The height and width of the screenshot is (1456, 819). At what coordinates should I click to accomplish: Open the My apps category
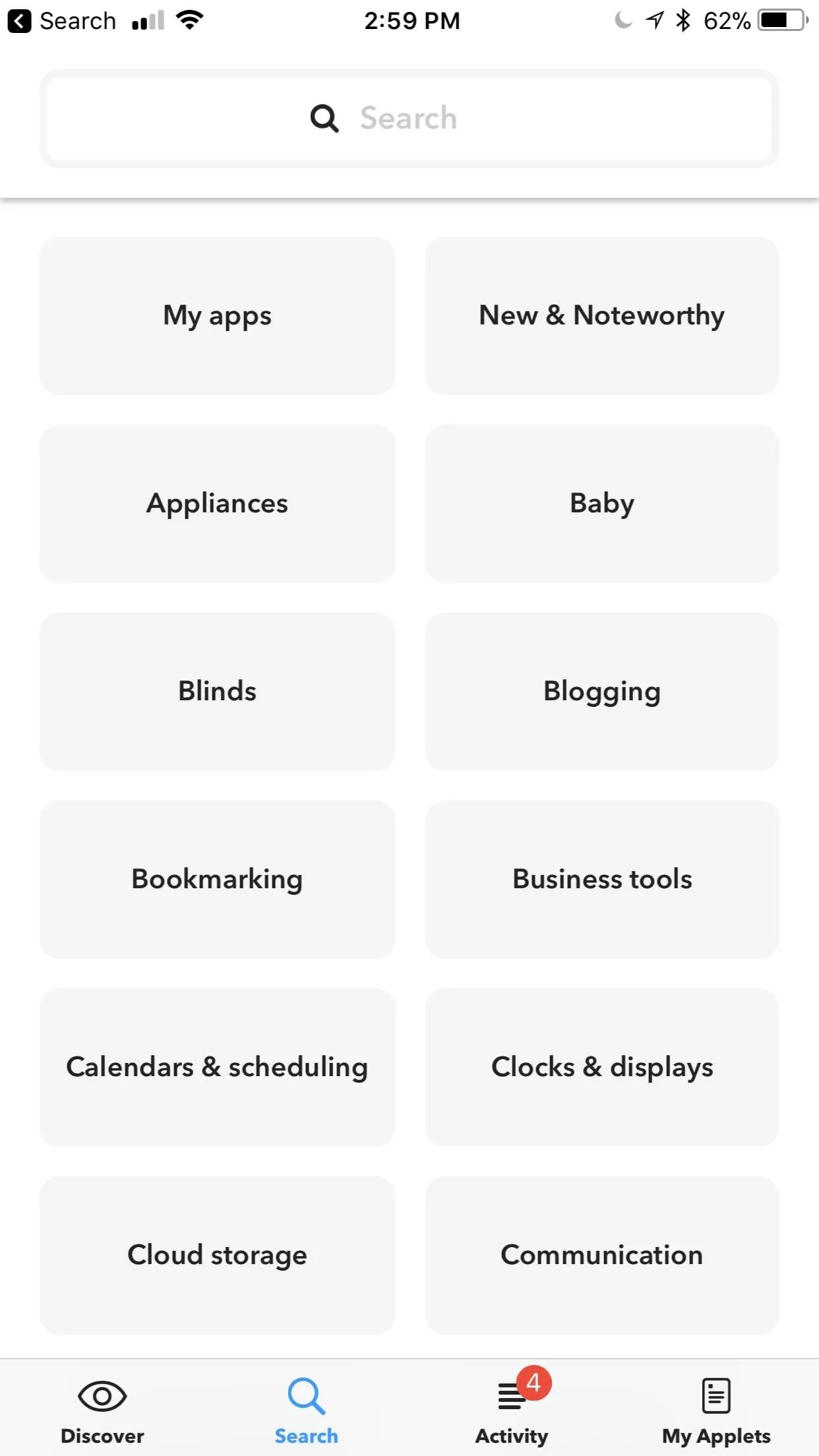pos(217,316)
